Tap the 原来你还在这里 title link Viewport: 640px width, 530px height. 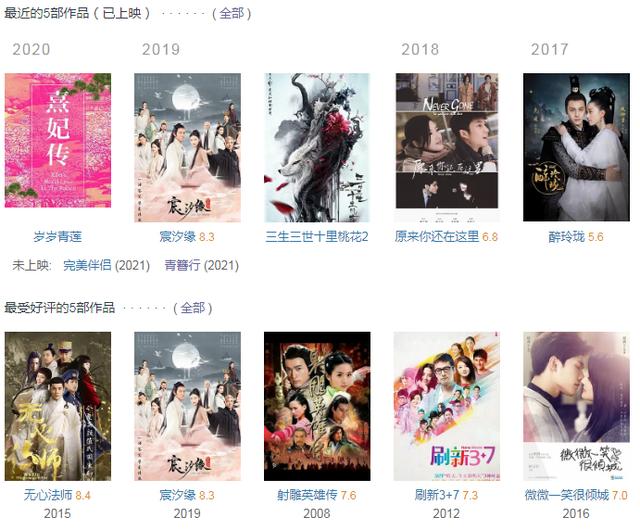[437, 237]
